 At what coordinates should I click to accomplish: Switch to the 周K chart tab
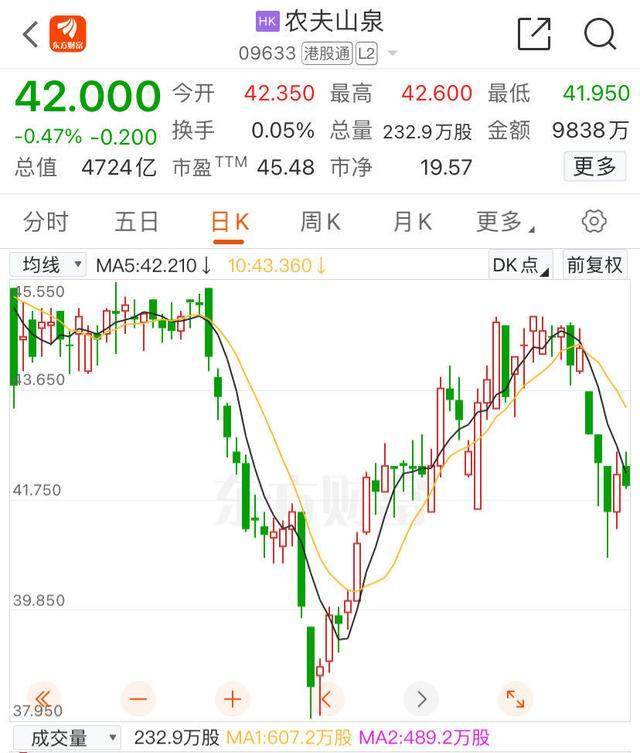pos(320,221)
